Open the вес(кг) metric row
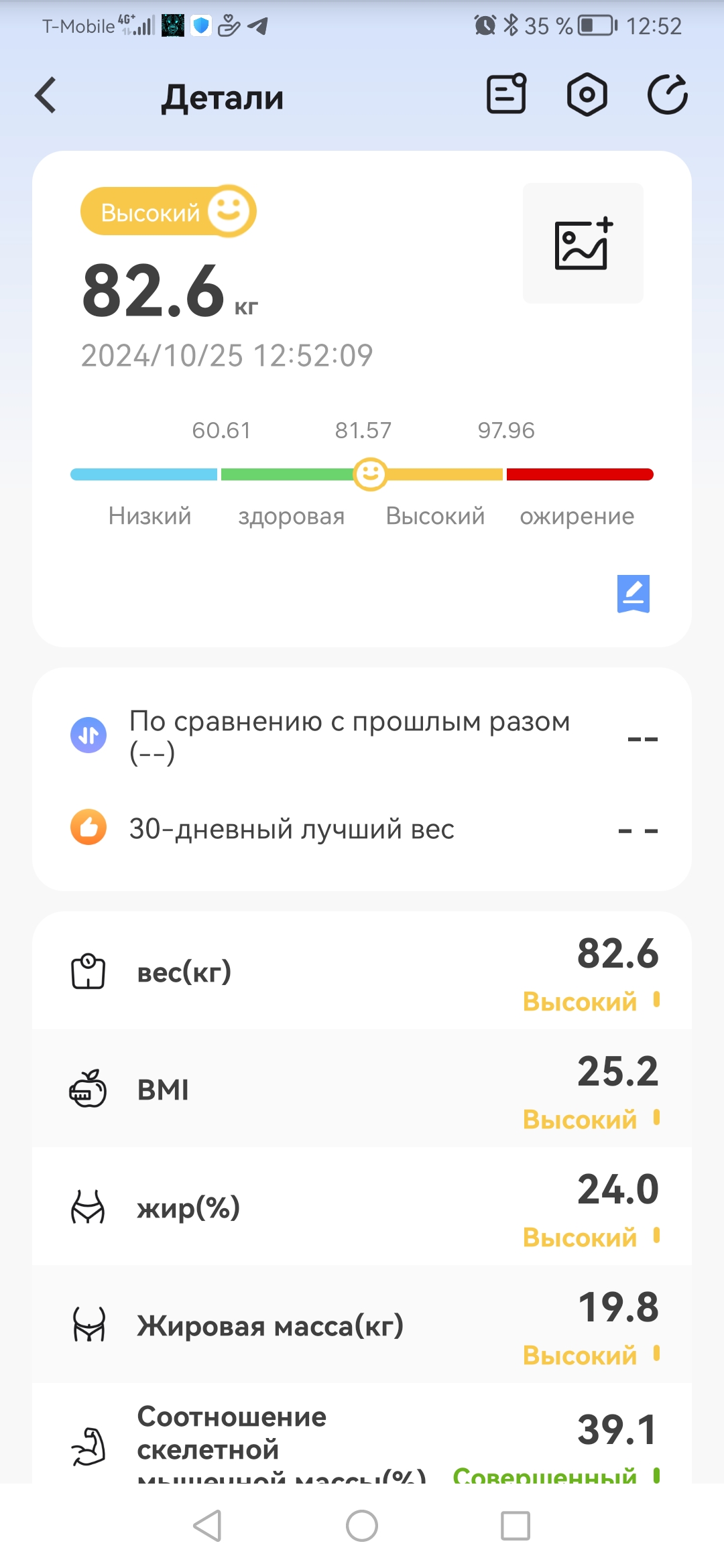Screen dimensions: 724x1568 click(362, 972)
